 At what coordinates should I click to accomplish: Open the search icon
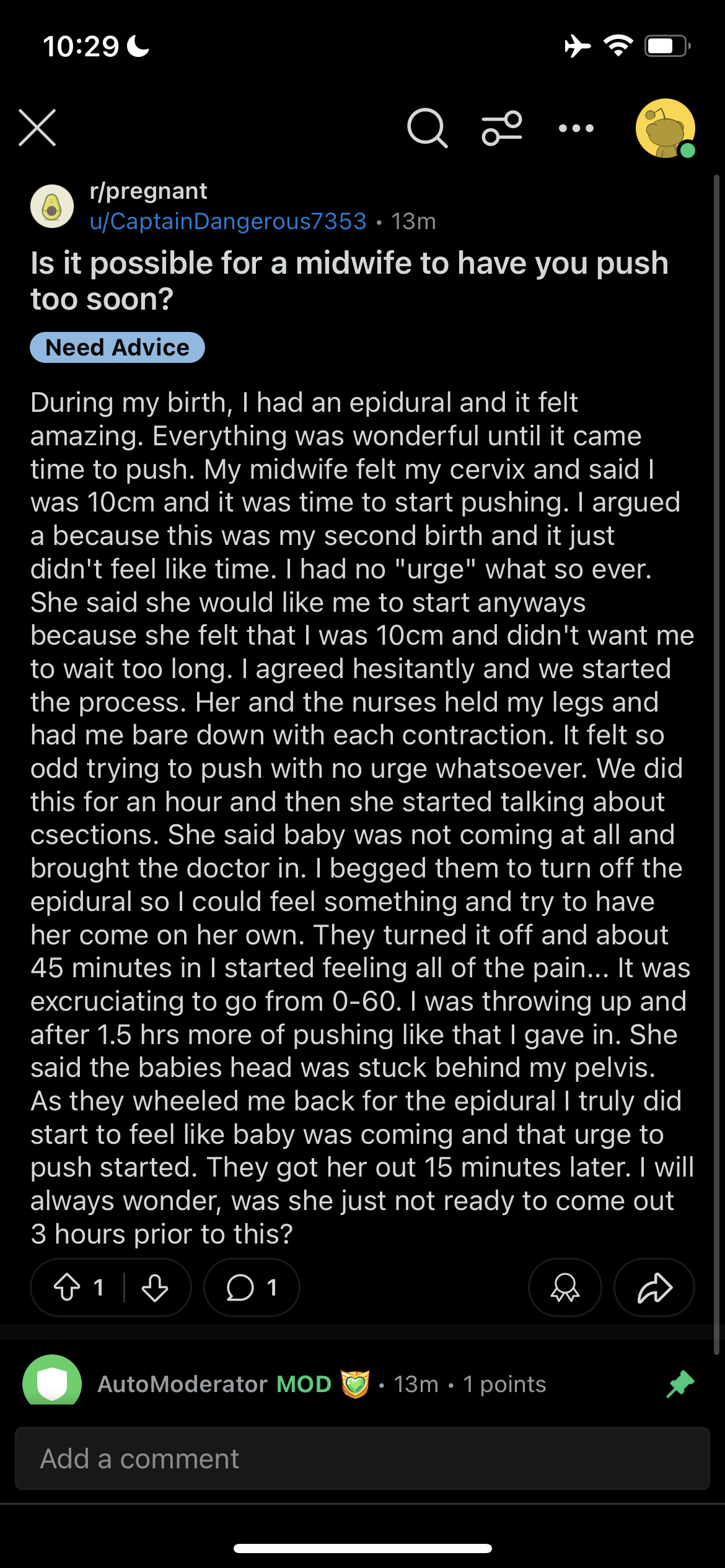click(427, 128)
